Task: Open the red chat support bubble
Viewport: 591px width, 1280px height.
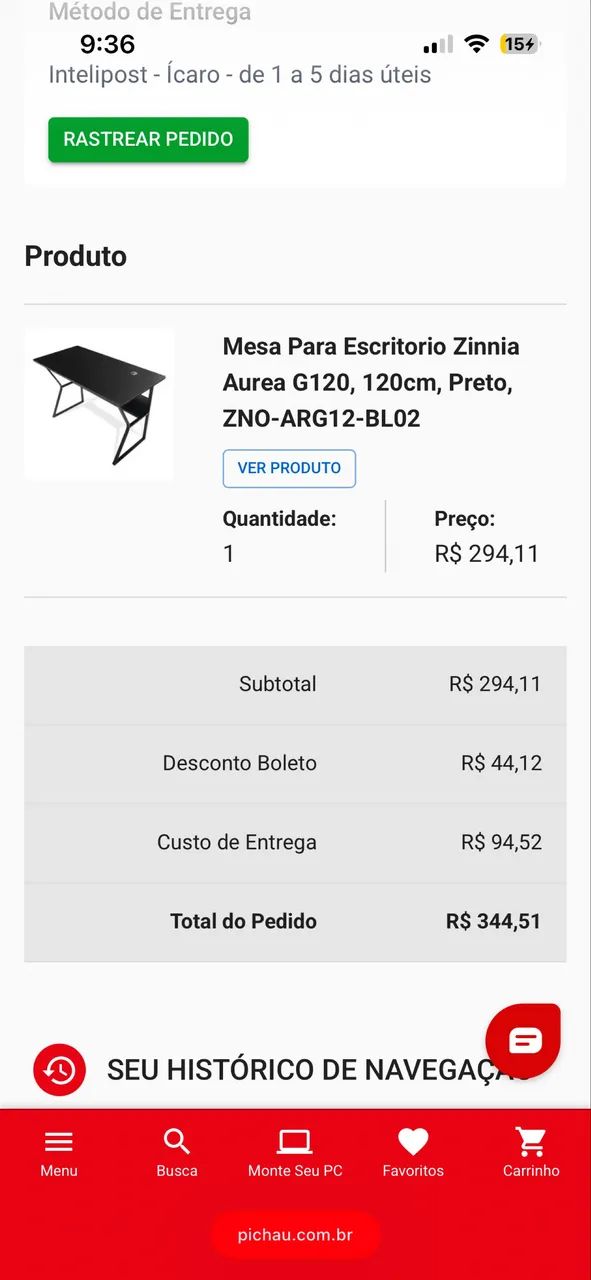Action: click(x=524, y=1040)
